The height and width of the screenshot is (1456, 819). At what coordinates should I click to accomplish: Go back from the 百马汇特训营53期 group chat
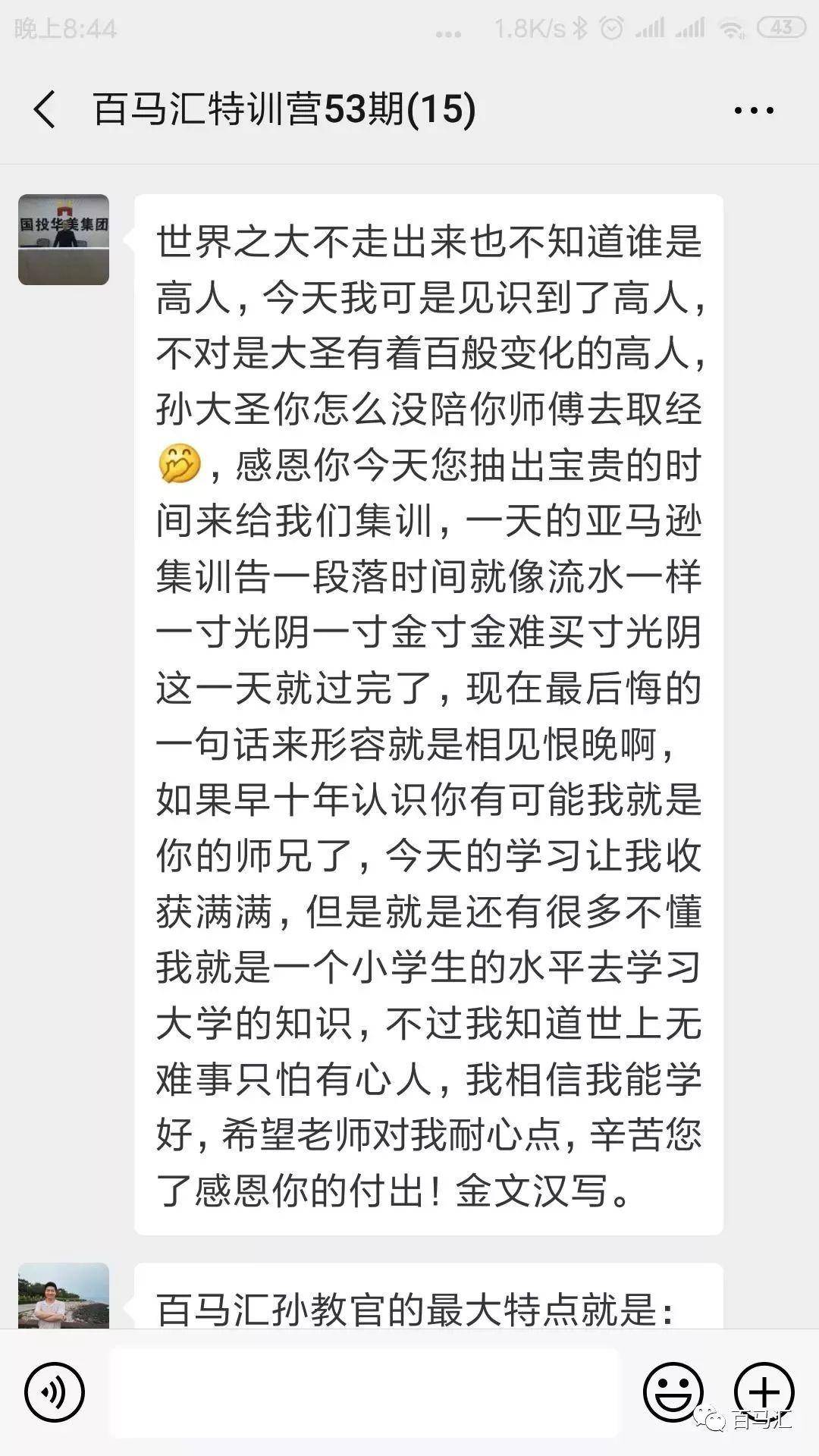(x=45, y=109)
